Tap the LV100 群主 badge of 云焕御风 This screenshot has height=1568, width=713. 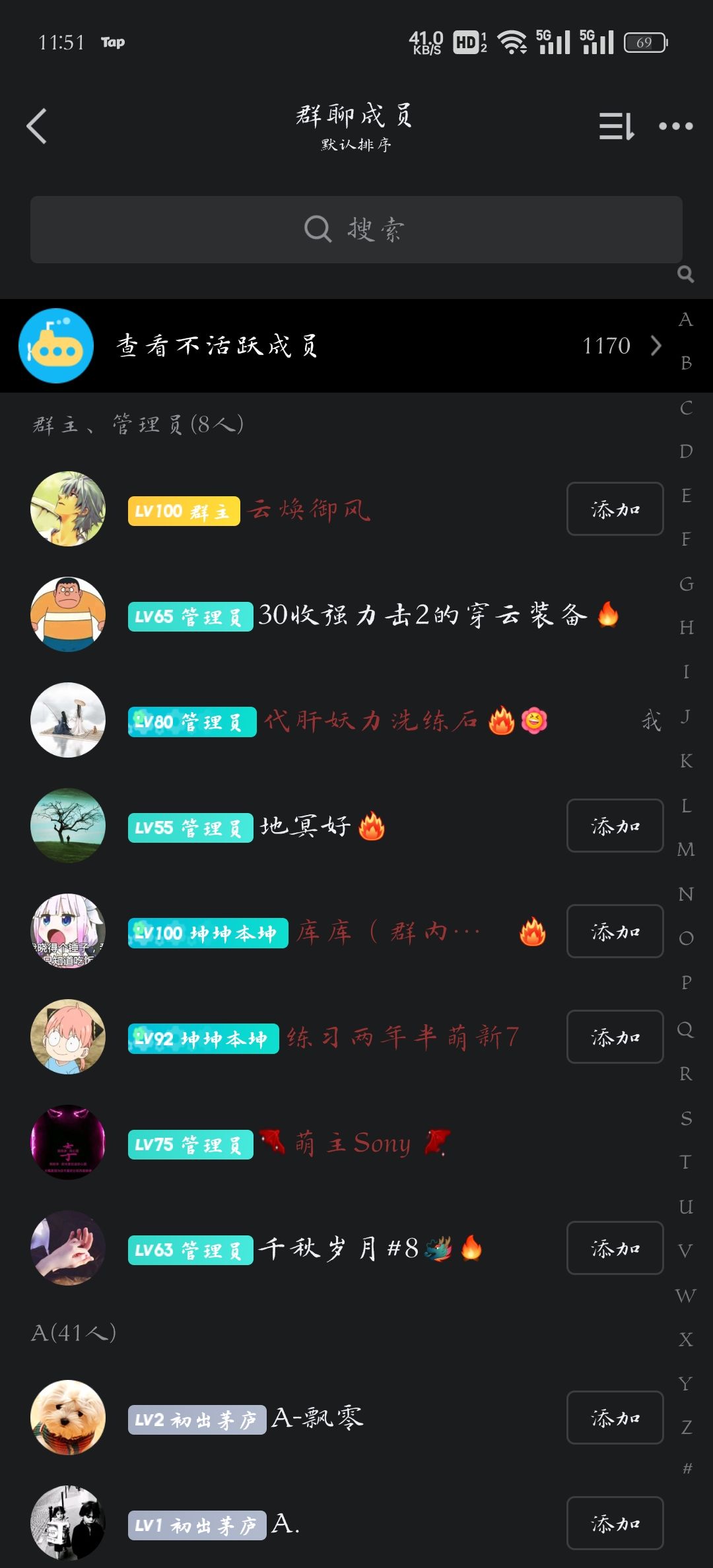tap(183, 510)
